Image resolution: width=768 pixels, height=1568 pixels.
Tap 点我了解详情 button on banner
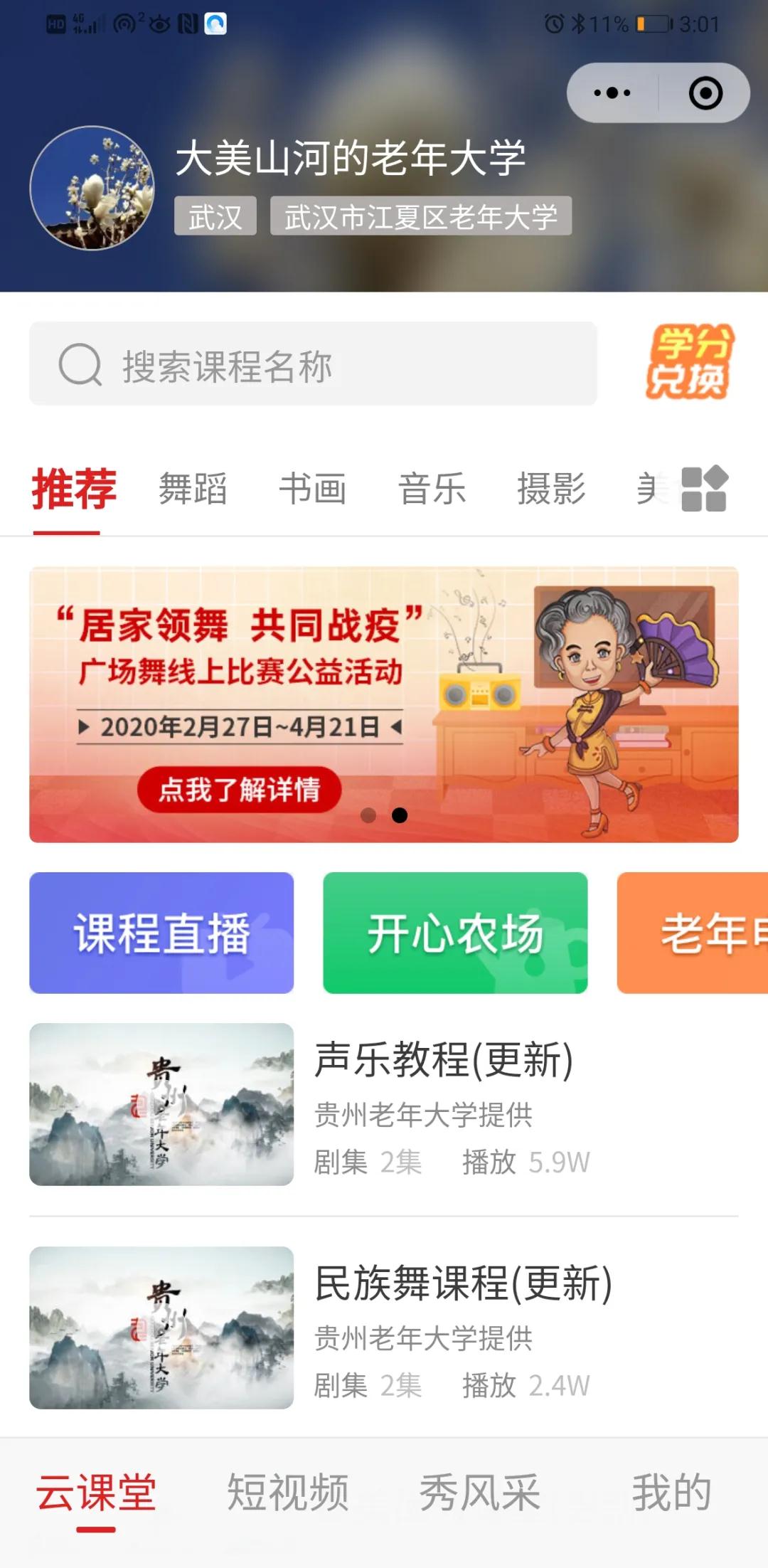(x=240, y=790)
